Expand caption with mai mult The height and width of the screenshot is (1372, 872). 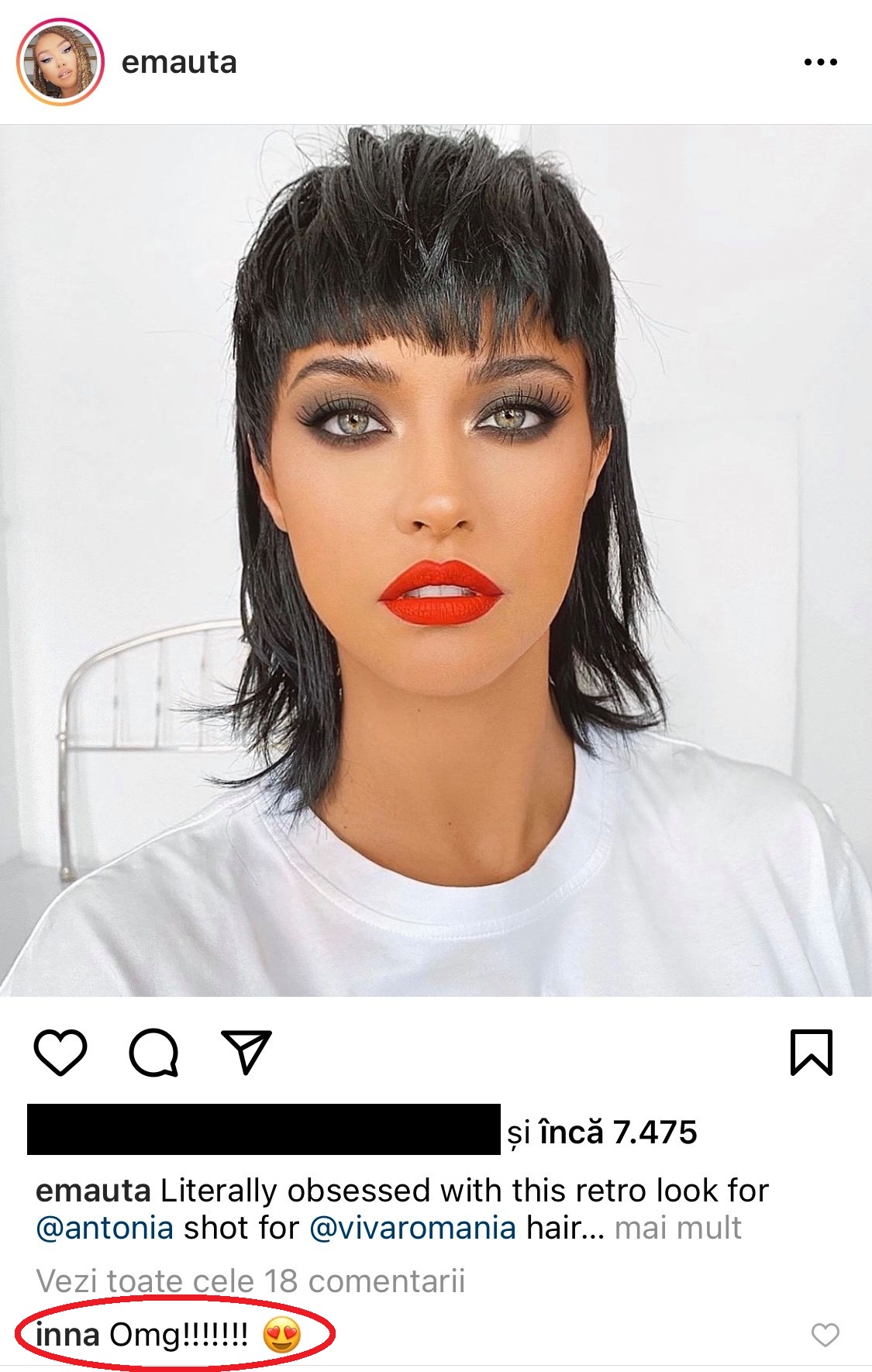click(x=678, y=1228)
